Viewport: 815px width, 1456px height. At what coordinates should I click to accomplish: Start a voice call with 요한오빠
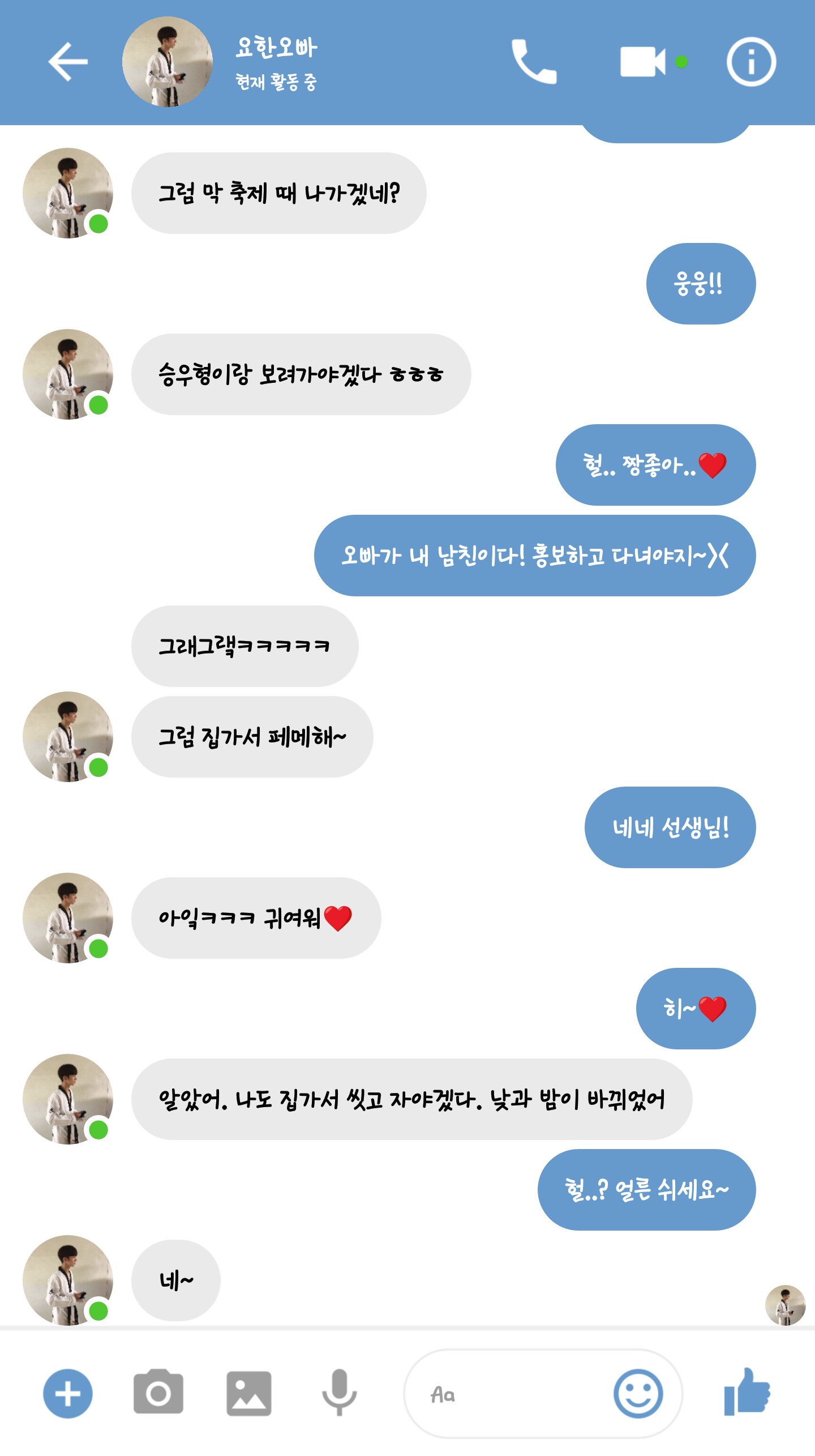pyautogui.click(x=533, y=62)
